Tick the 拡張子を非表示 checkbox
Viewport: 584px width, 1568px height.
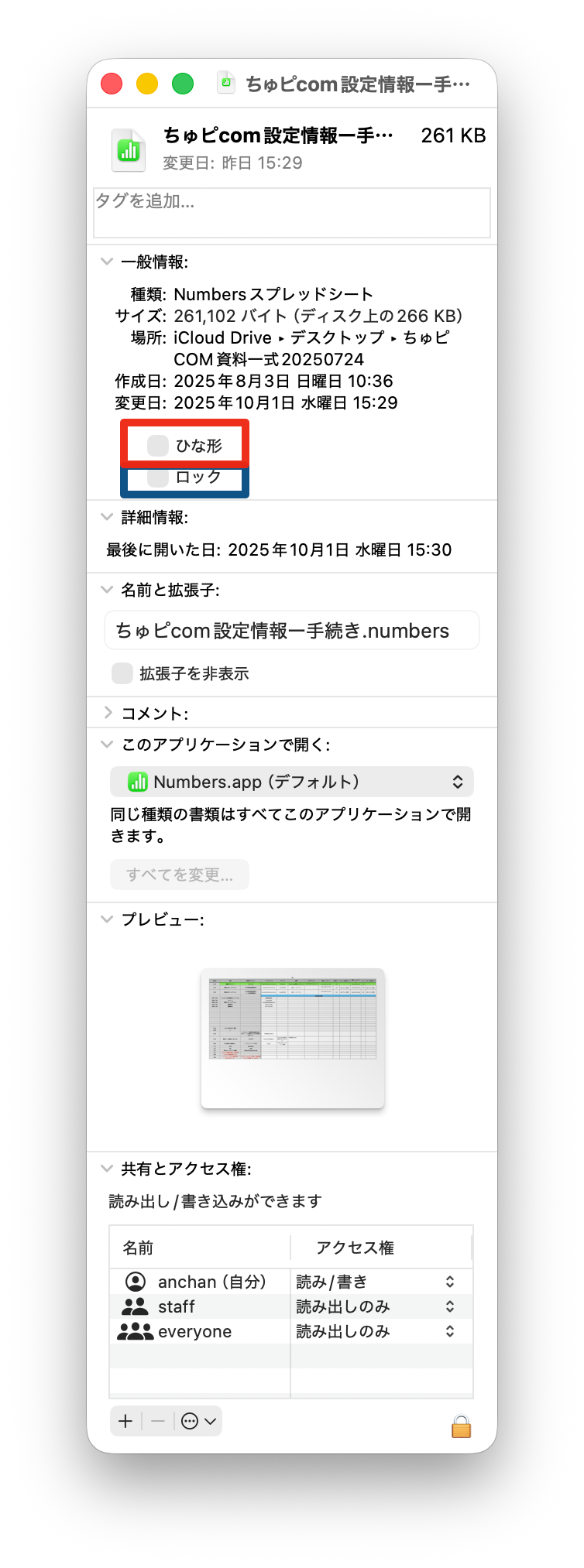point(122,673)
